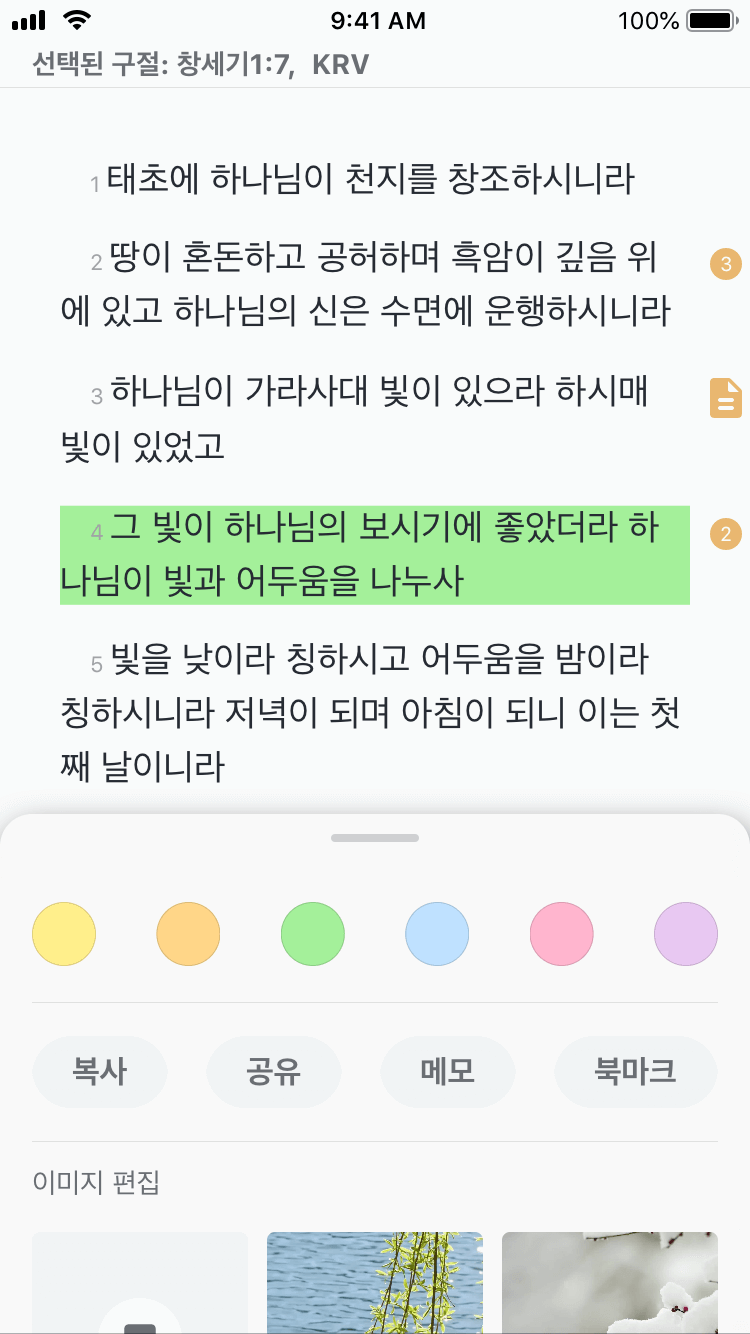Apply the light blue highlight

[x=437, y=934]
